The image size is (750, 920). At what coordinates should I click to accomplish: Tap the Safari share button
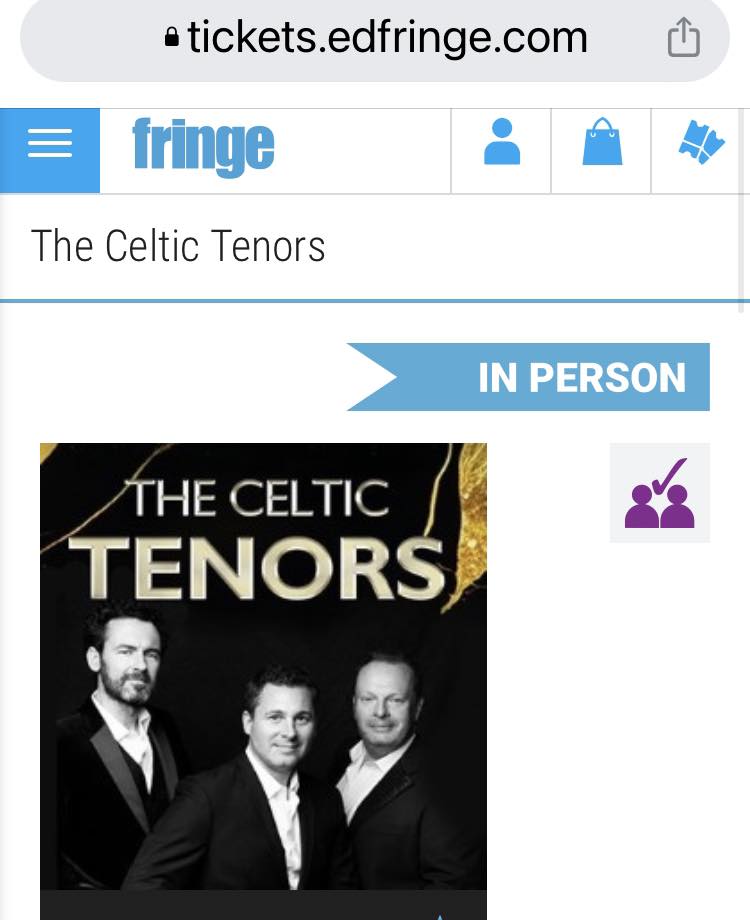click(x=683, y=39)
